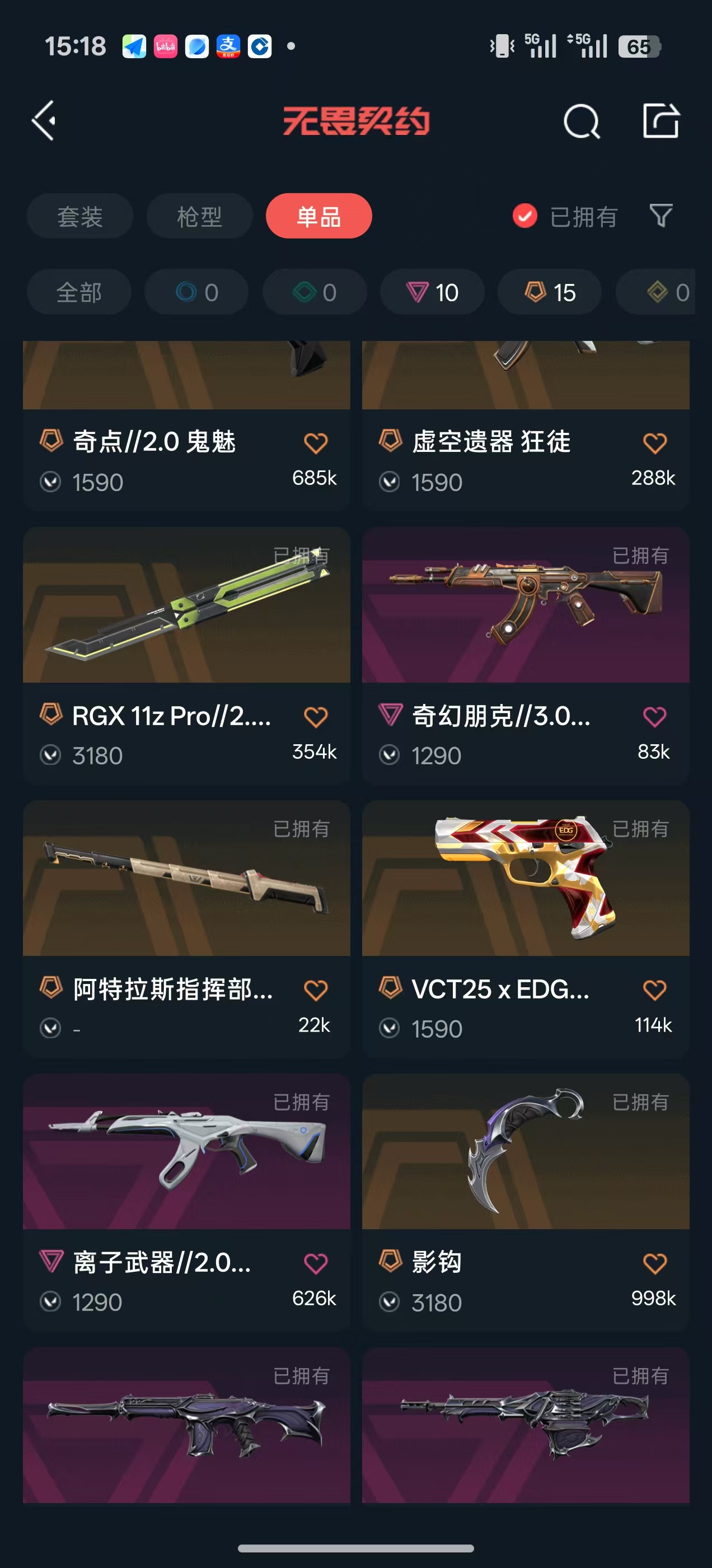The height and width of the screenshot is (1568, 712).
Task: Like the 虚空遗器 狂徒 skin heart
Action: (655, 443)
